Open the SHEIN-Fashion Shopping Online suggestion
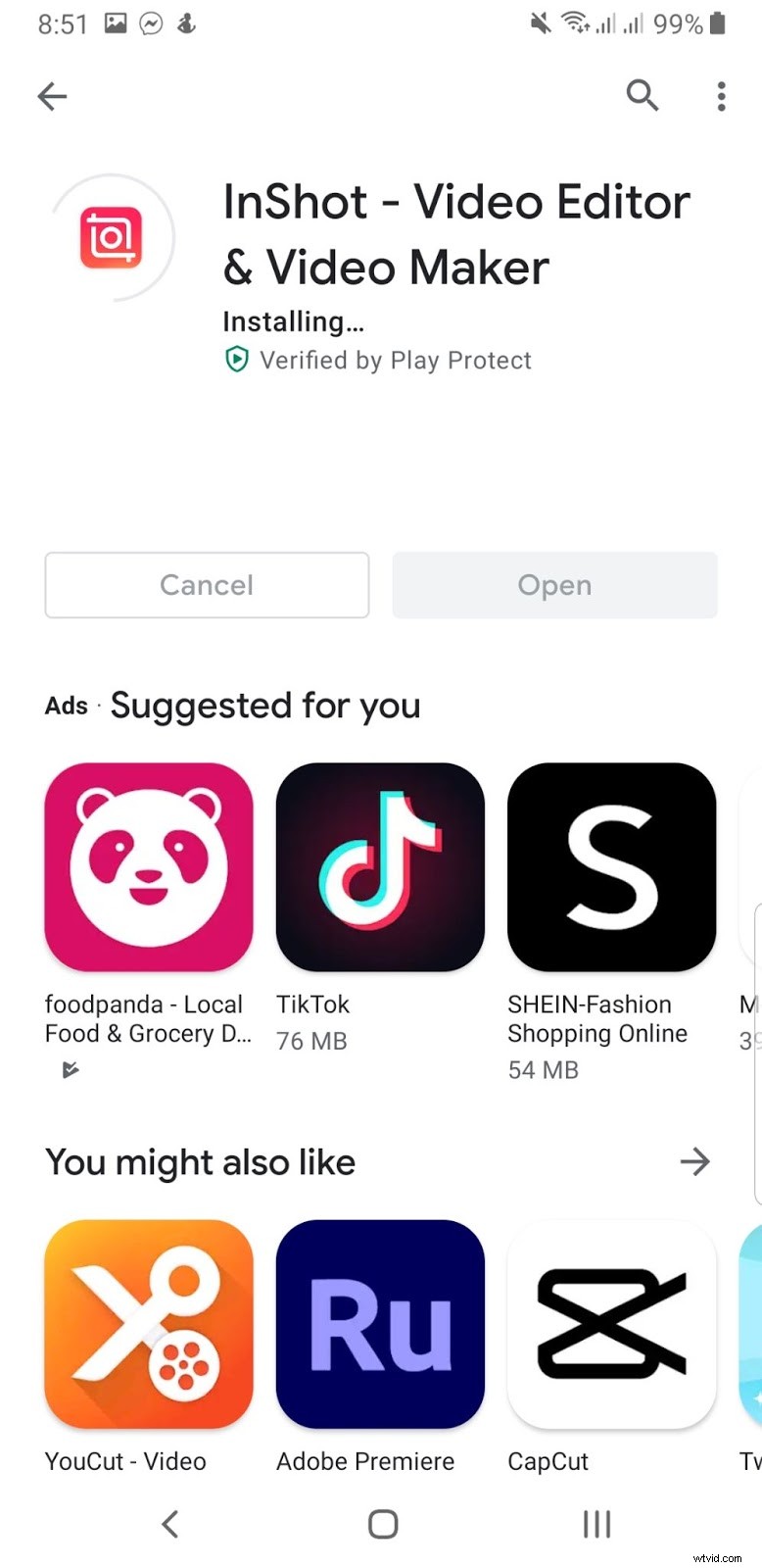Image resolution: width=762 pixels, height=1568 pixels. pos(611,867)
